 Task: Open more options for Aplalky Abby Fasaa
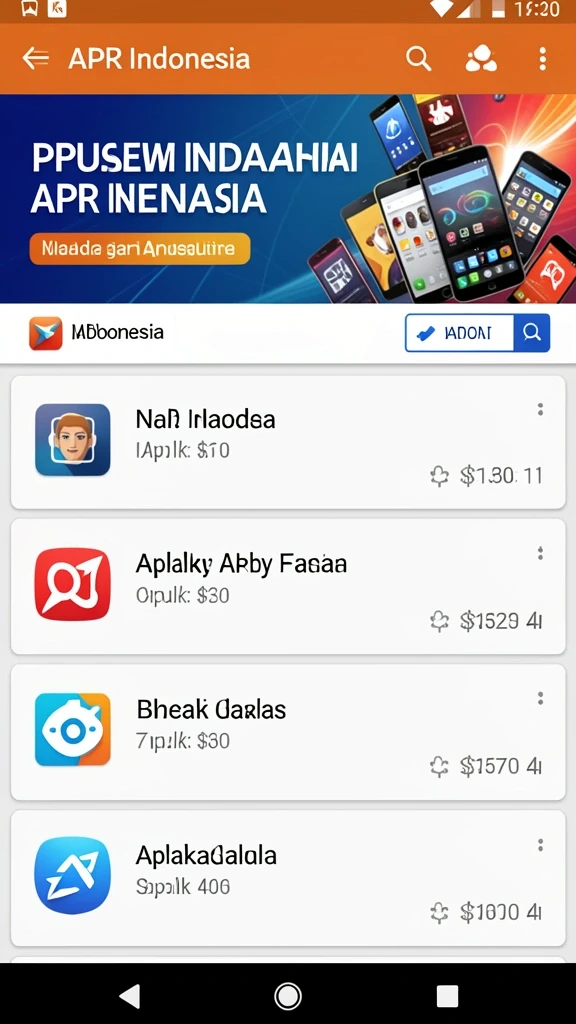click(540, 554)
